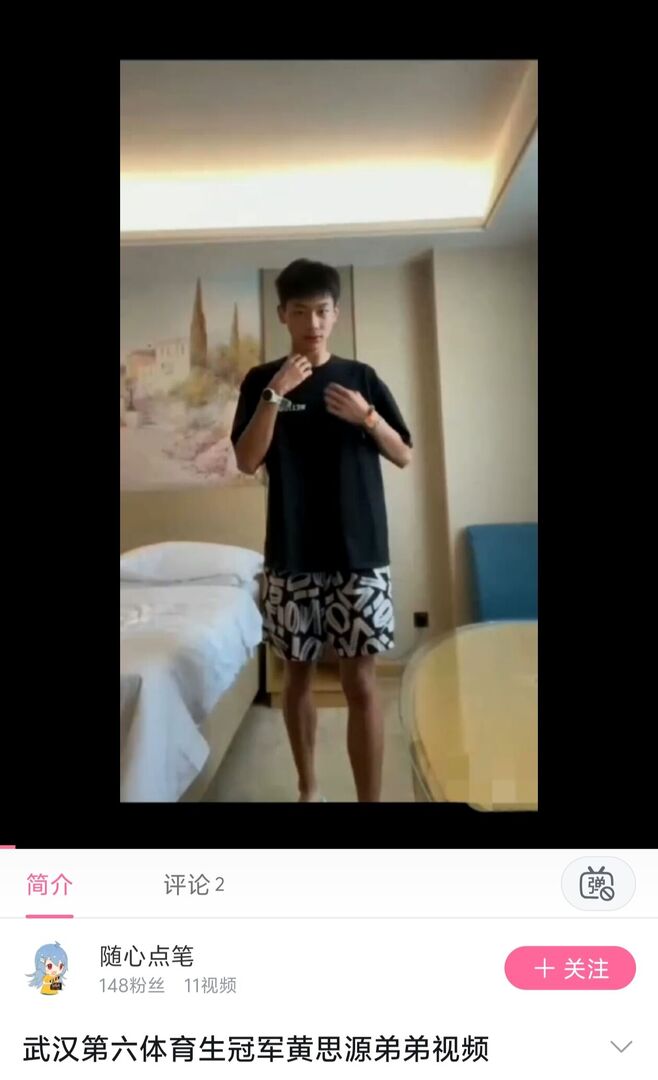Open 随心点笔 uploader avatar

coord(48,968)
